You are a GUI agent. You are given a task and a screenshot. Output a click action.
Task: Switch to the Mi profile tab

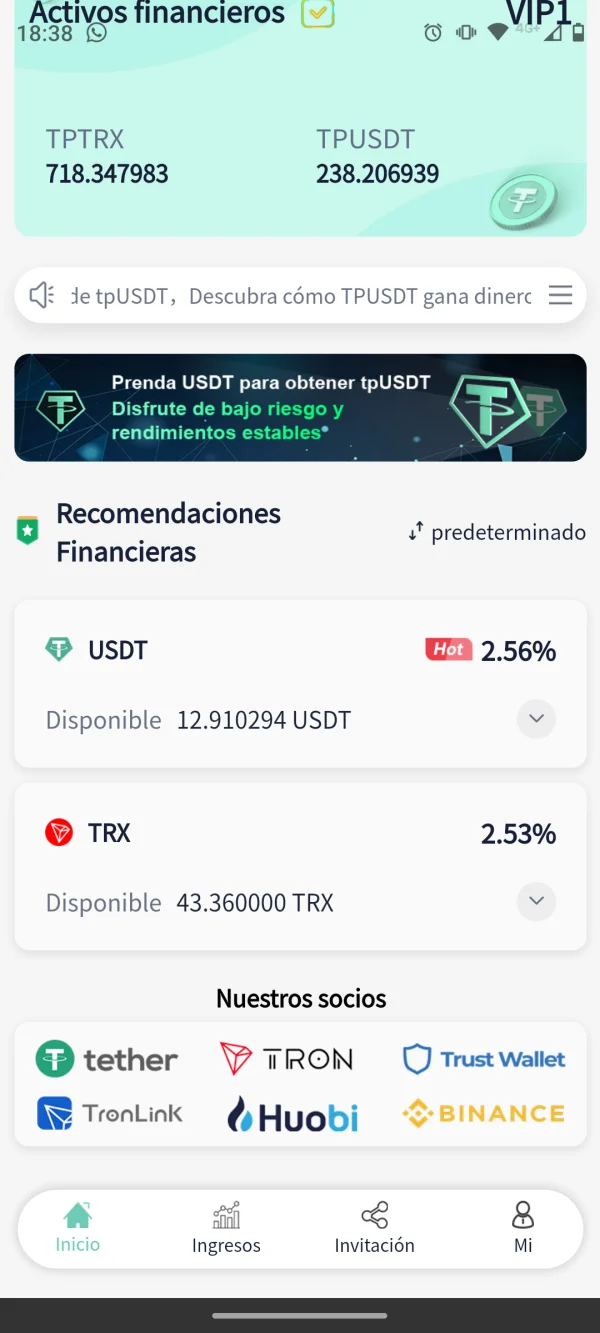pyautogui.click(x=523, y=1228)
